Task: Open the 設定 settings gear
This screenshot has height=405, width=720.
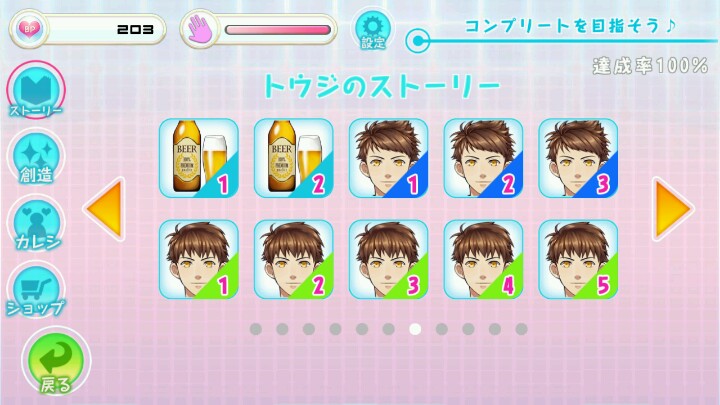Action: [373, 30]
